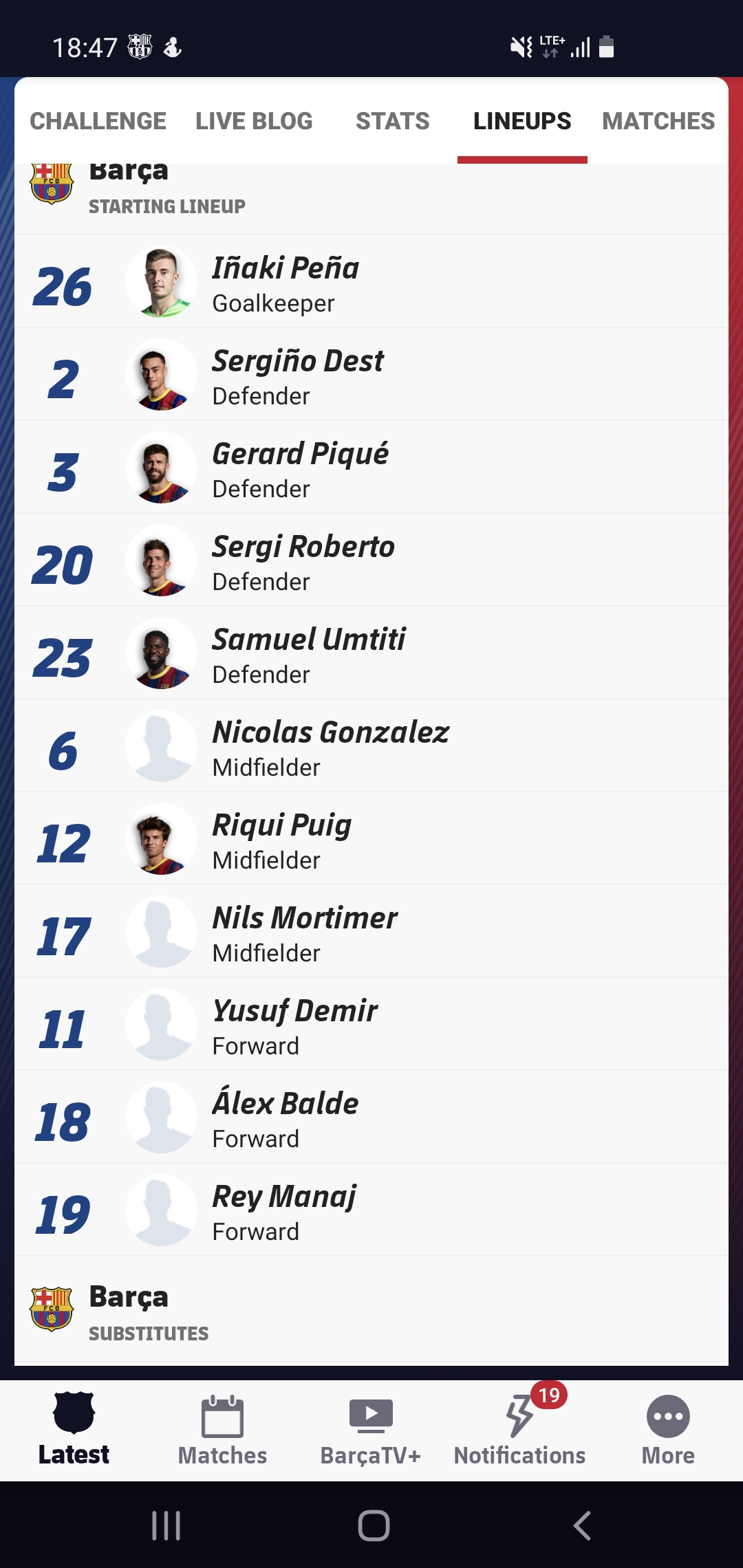Open Iñaki Peña's player profile
Image resolution: width=743 pixels, height=1568 pixels.
tap(371, 281)
